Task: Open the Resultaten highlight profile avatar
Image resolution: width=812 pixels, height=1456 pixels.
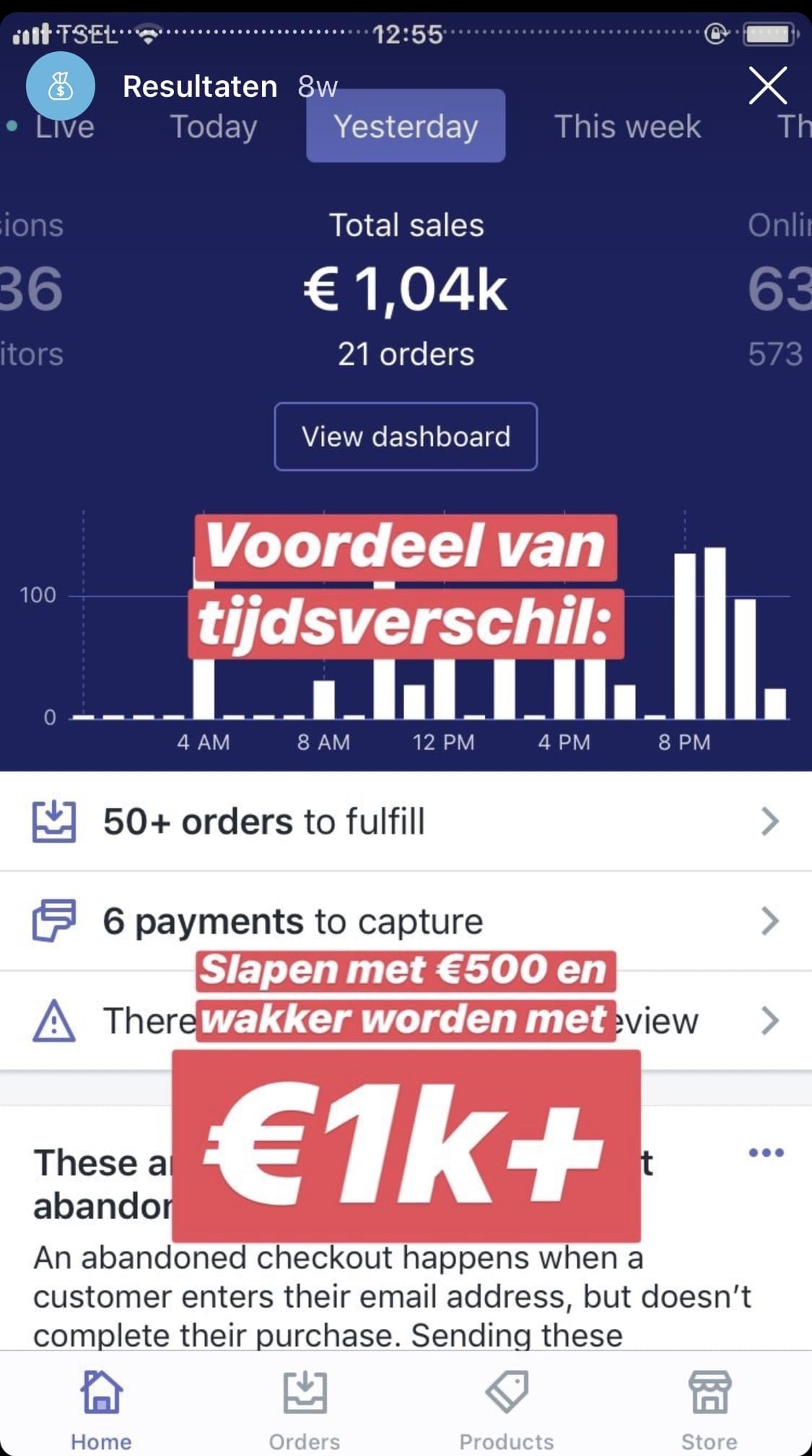Action: [61, 86]
